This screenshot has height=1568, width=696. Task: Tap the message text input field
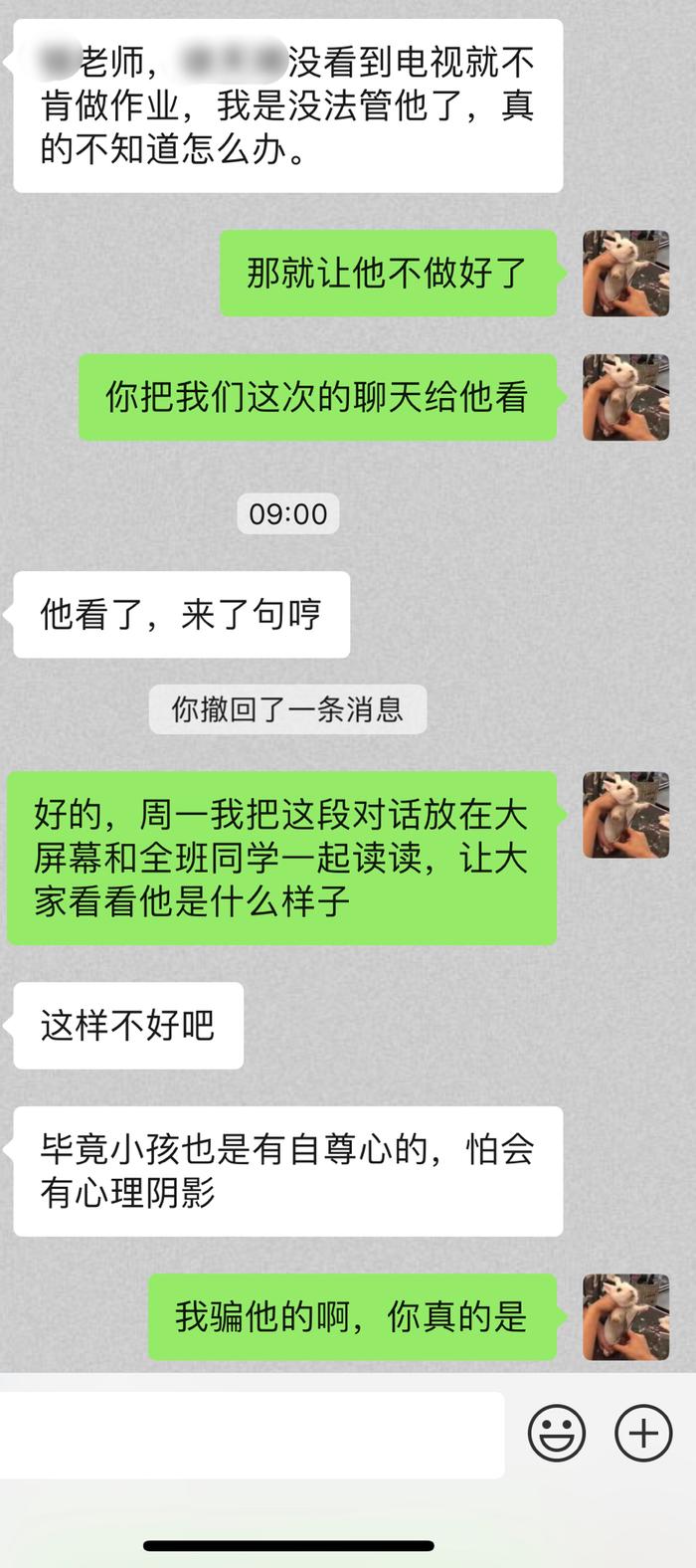(x=252, y=1434)
